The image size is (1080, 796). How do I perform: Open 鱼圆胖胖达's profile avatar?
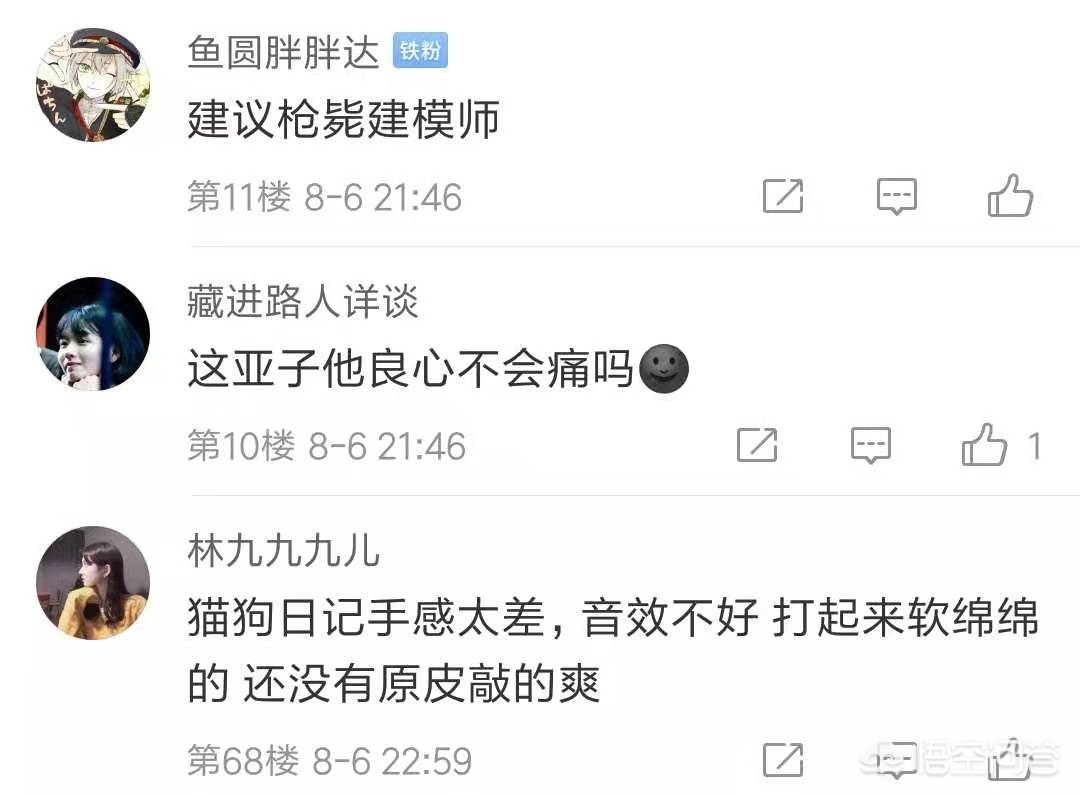92,84
